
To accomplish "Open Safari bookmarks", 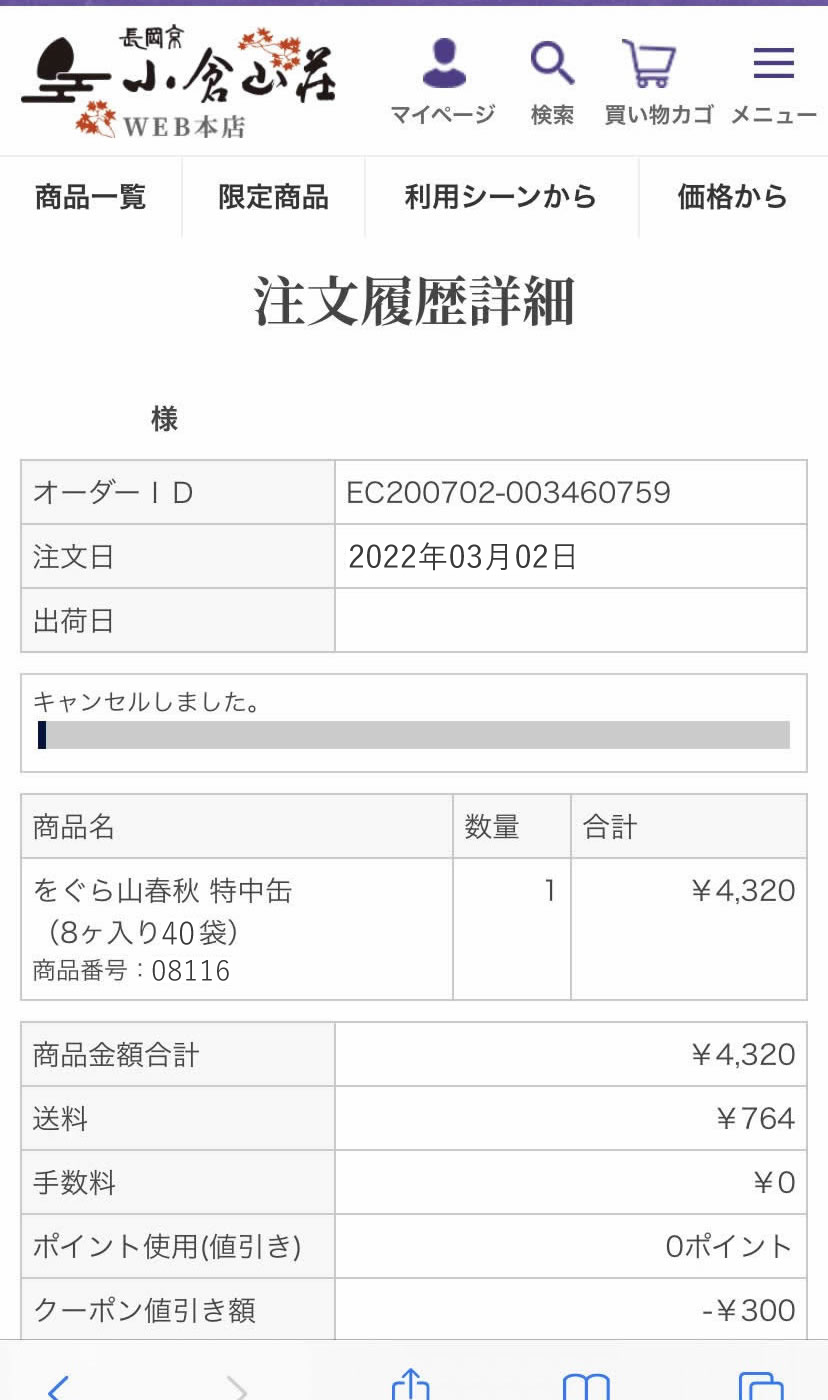I will [586, 1386].
